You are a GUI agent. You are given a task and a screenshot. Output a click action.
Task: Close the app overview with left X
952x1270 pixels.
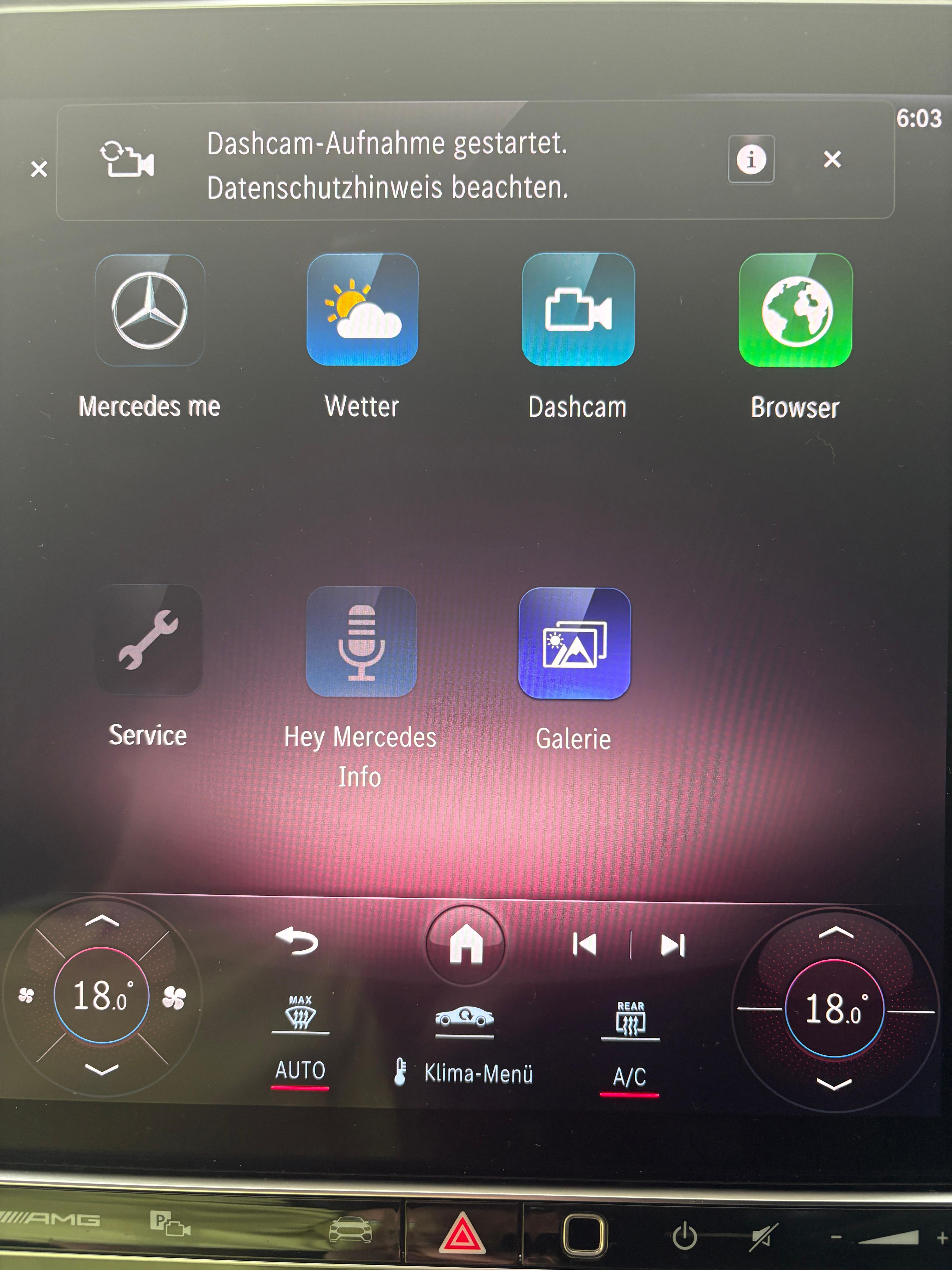39,169
